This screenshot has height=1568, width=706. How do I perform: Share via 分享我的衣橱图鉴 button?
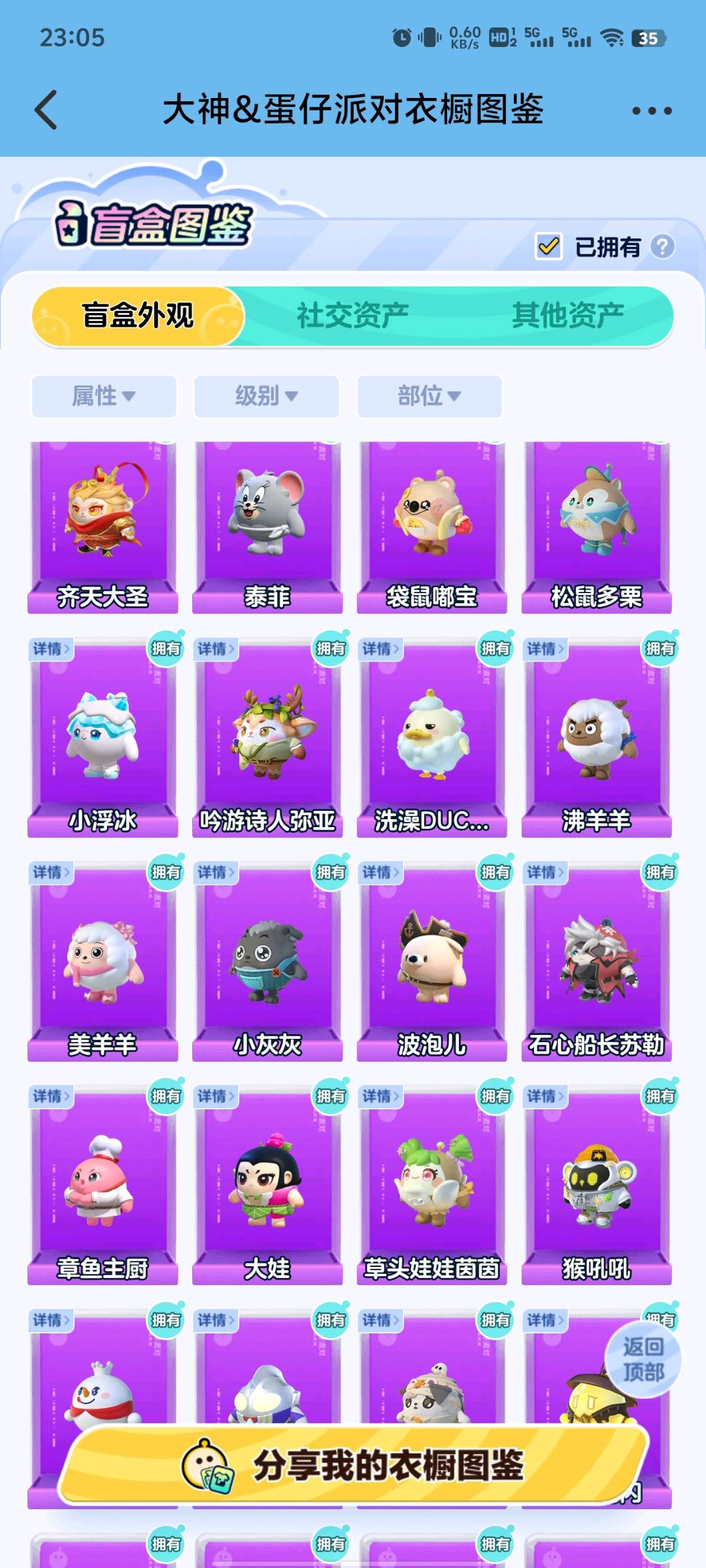[x=353, y=1465]
